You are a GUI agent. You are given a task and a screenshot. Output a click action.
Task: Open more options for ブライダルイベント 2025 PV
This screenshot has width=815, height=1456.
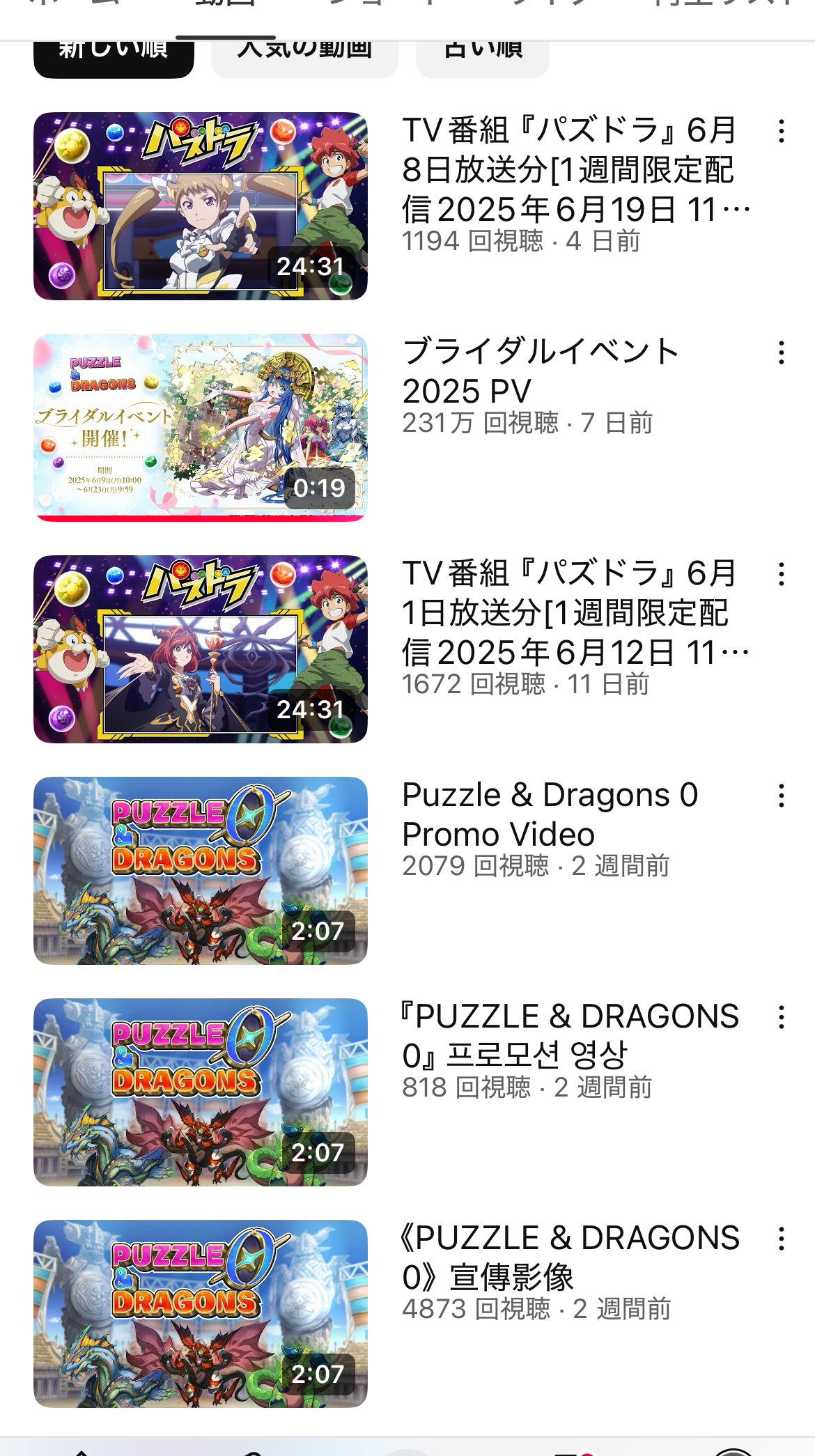coord(782,353)
